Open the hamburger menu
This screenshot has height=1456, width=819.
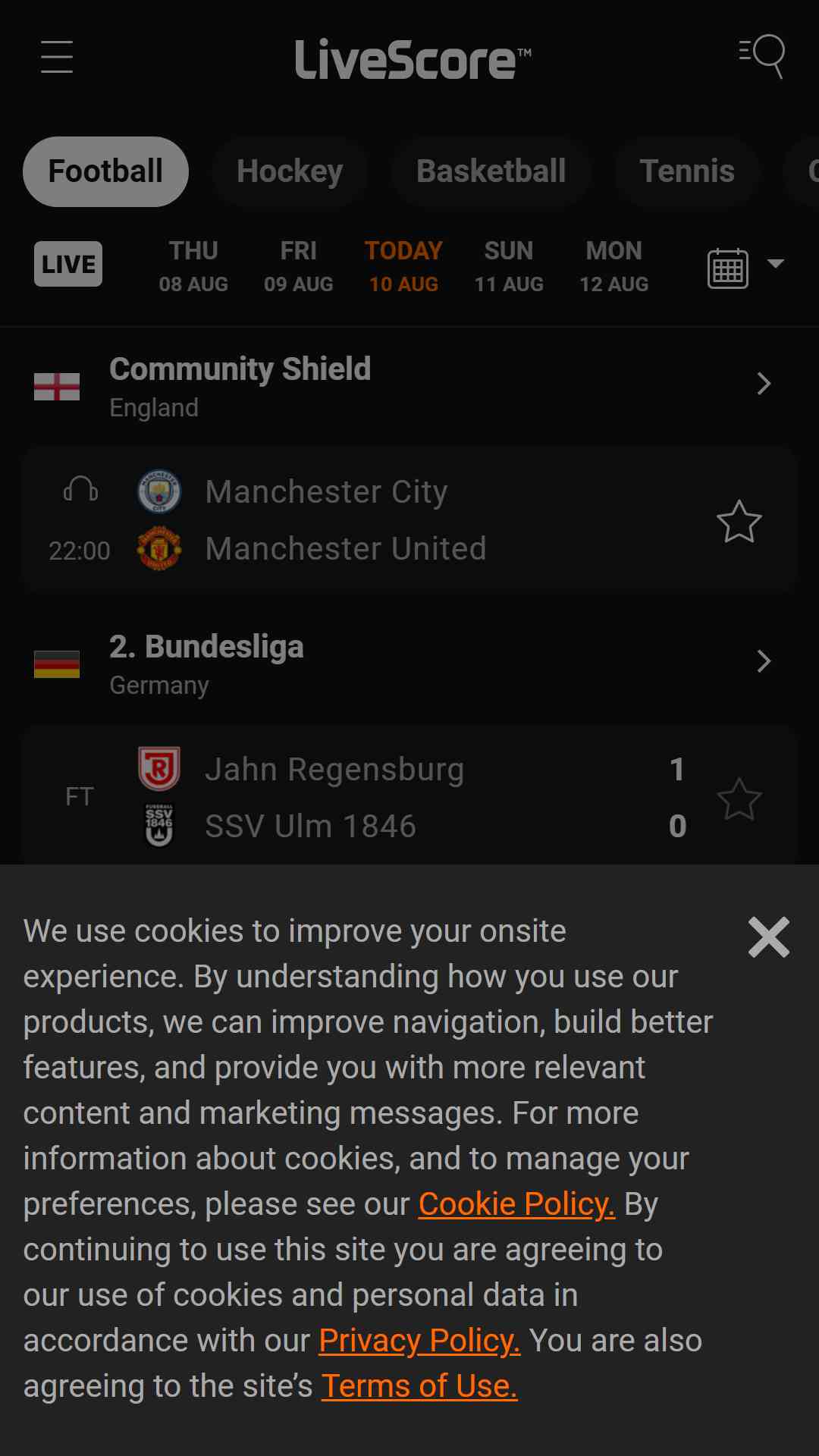point(57,58)
